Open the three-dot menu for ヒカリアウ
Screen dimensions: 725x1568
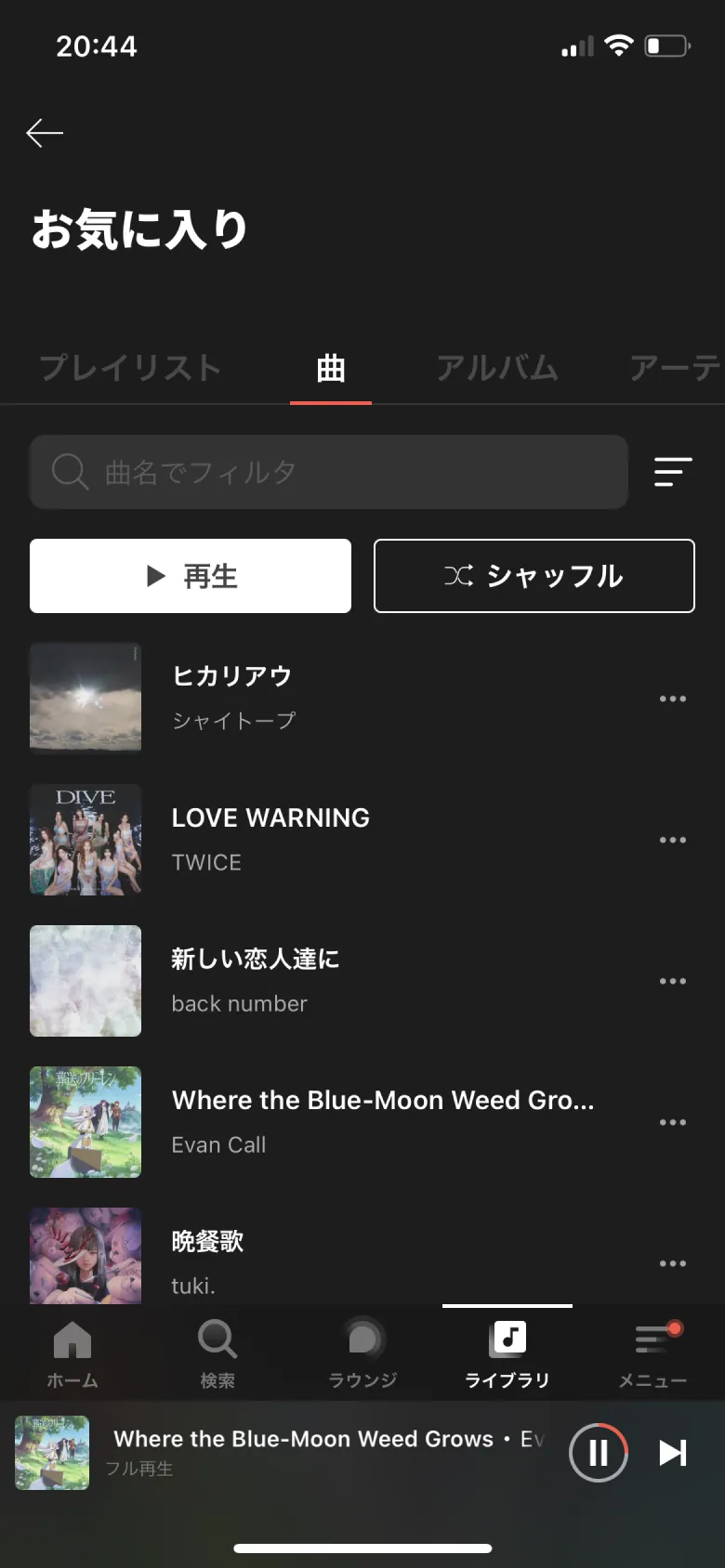click(672, 698)
